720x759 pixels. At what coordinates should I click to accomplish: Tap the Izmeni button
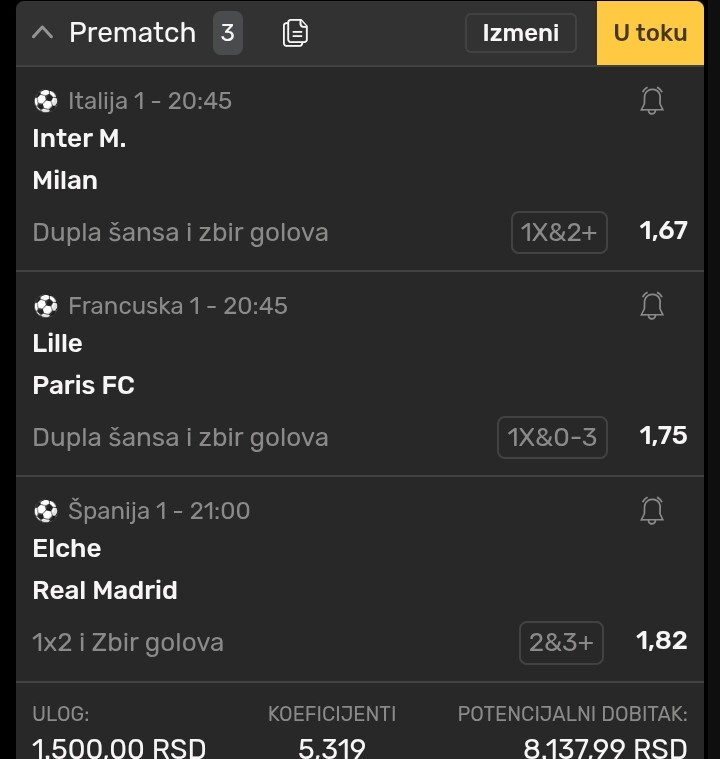pyautogui.click(x=520, y=33)
